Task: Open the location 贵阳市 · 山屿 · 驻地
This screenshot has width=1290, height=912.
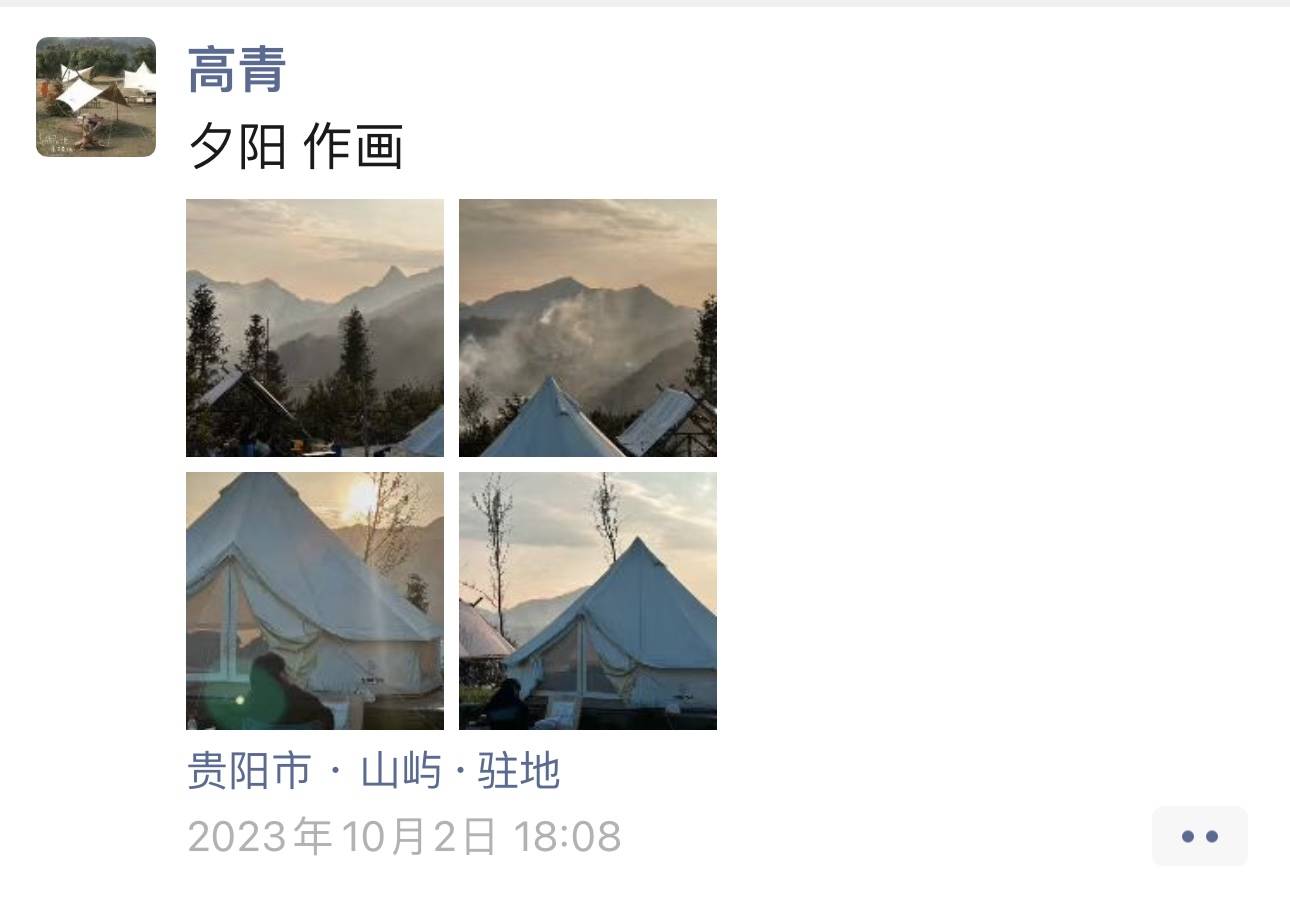Action: 373,772
